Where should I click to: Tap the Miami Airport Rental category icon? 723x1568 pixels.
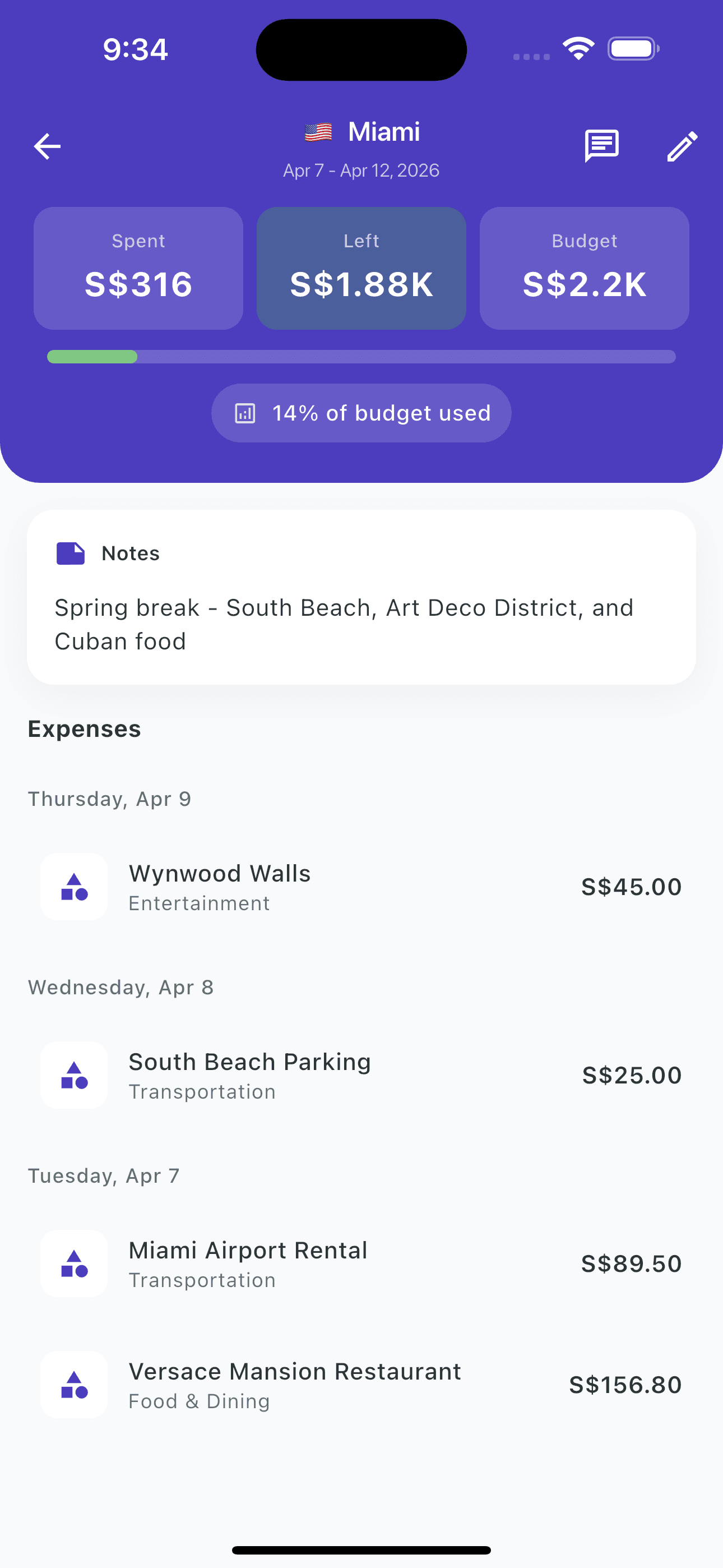point(73,1263)
